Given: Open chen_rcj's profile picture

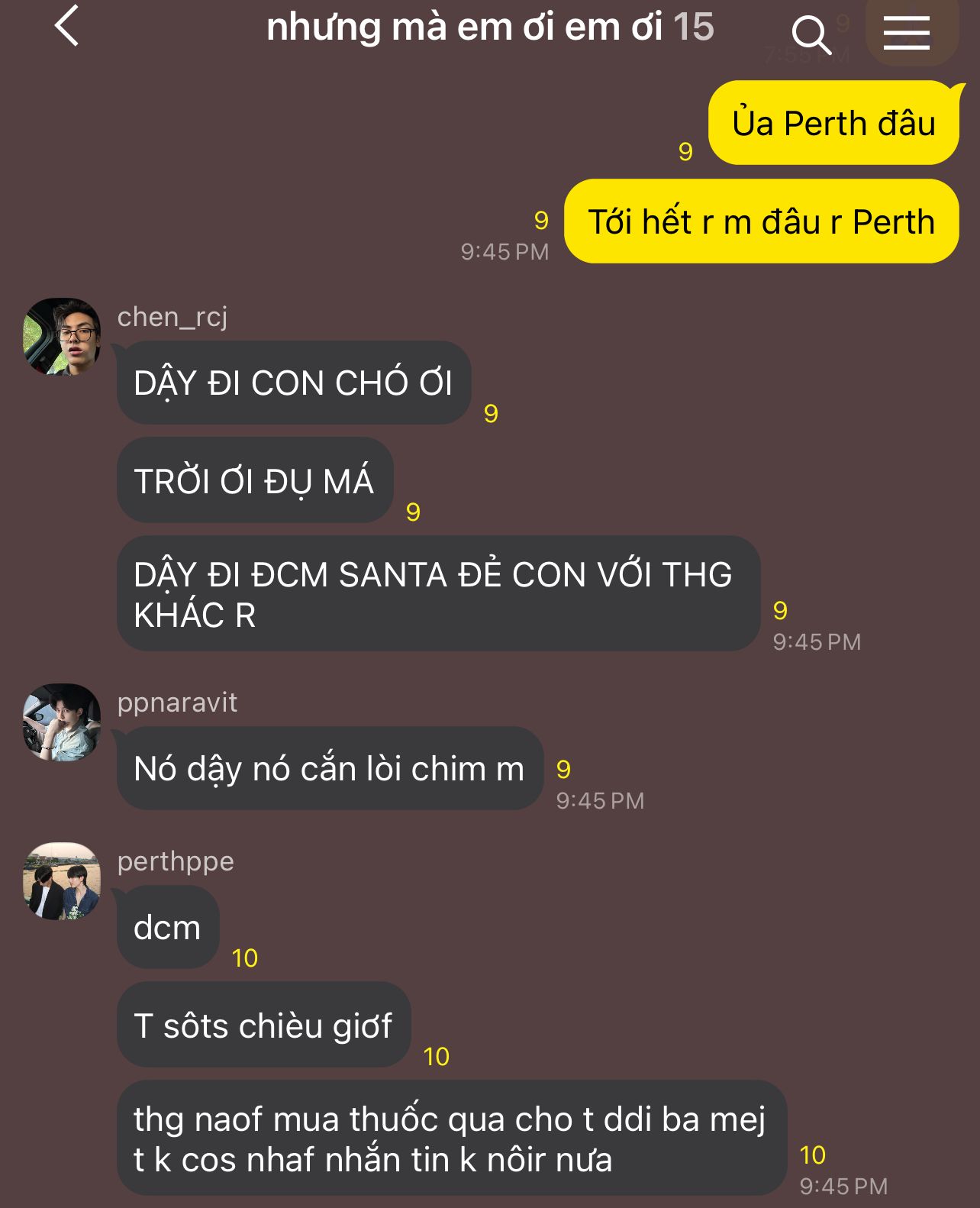Looking at the screenshot, I should [62, 336].
